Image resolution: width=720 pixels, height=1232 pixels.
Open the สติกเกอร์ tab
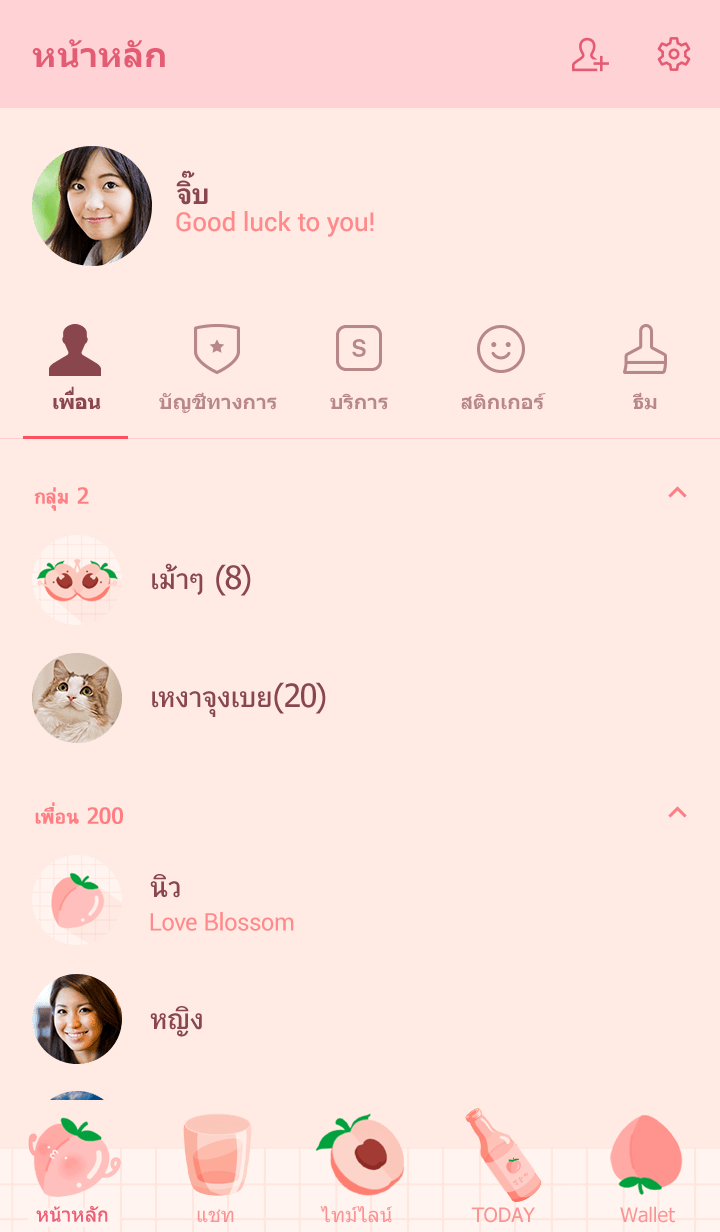point(501,370)
